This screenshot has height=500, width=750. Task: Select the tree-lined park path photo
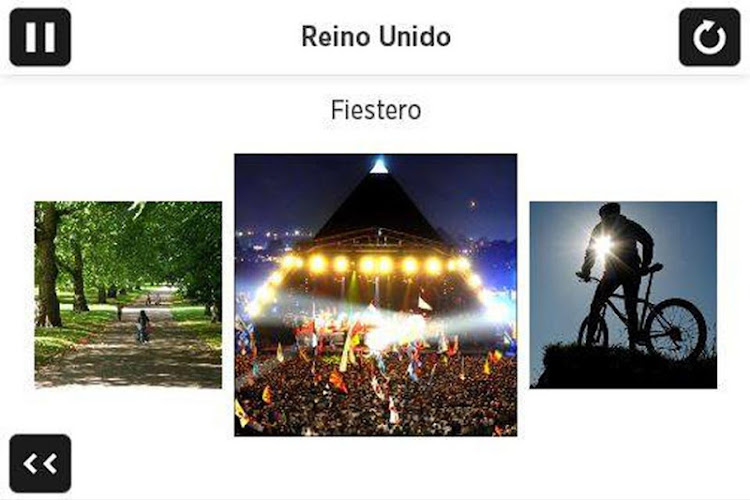pyautogui.click(x=128, y=295)
